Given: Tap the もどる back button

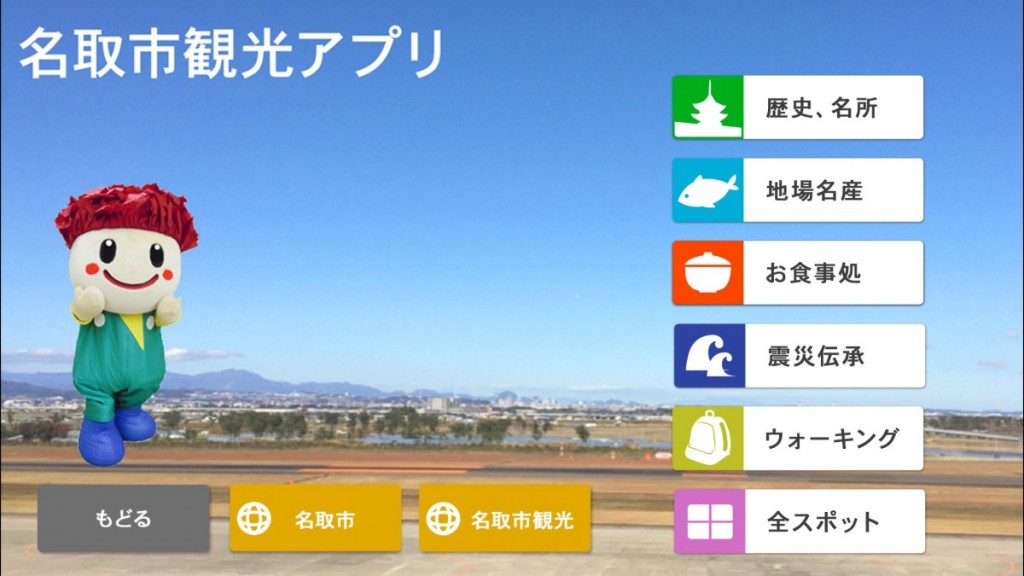Looking at the screenshot, I should (x=124, y=518).
